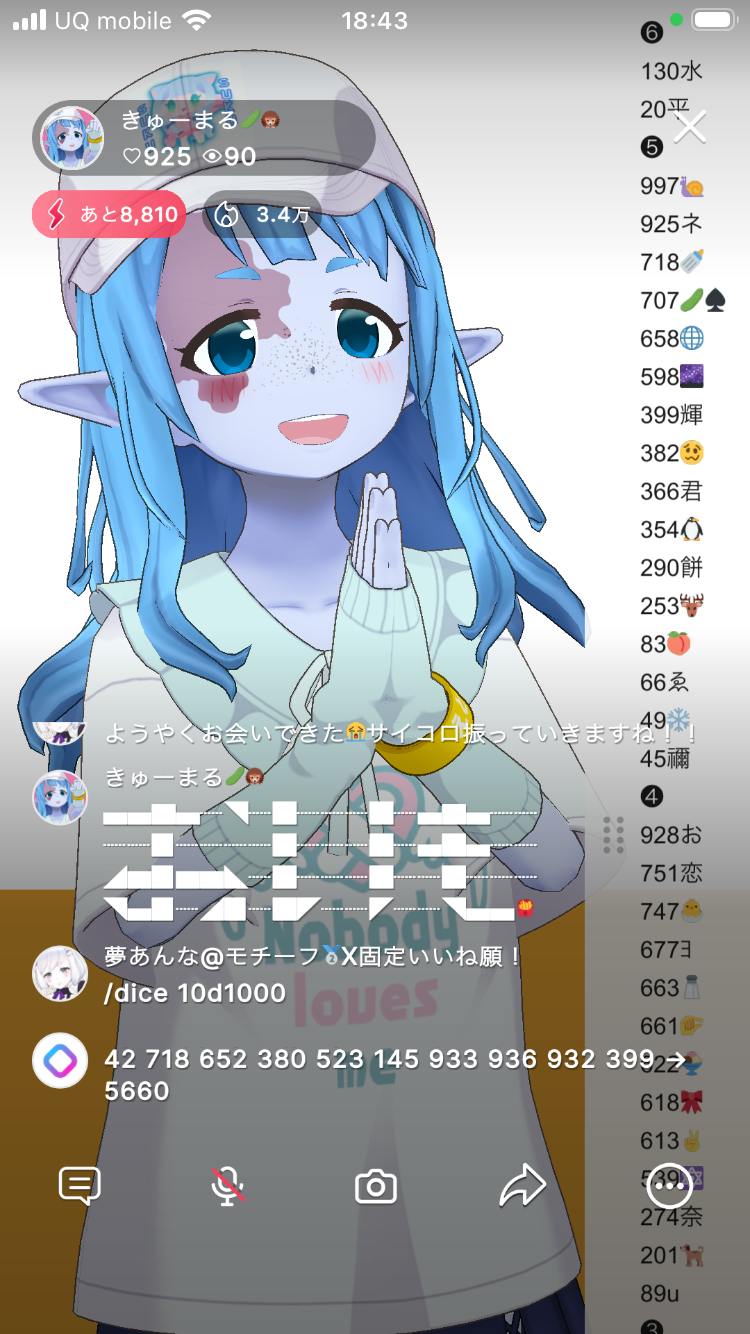Open the comment input
This screenshot has height=1334, width=750.
79,1187
